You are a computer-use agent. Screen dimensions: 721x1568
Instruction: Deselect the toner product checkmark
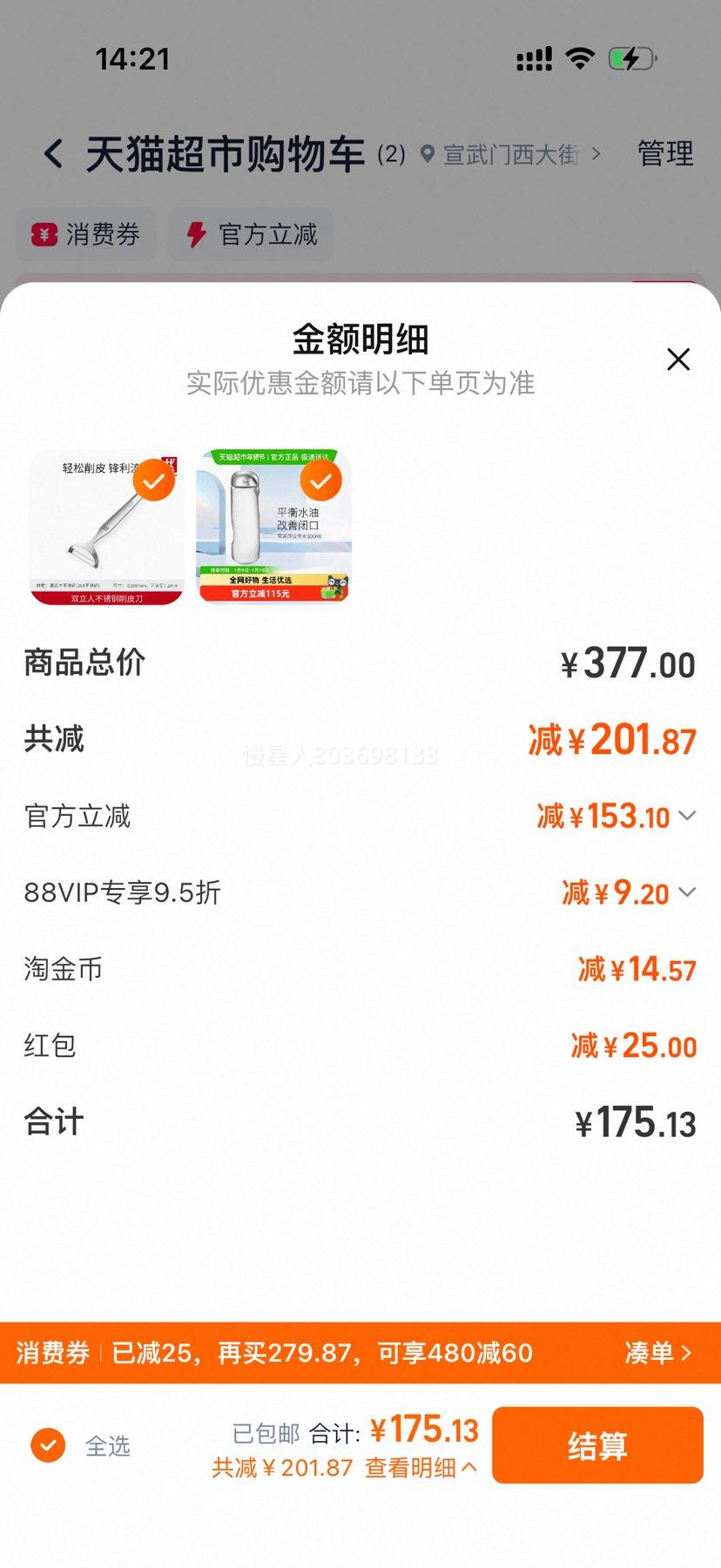321,481
